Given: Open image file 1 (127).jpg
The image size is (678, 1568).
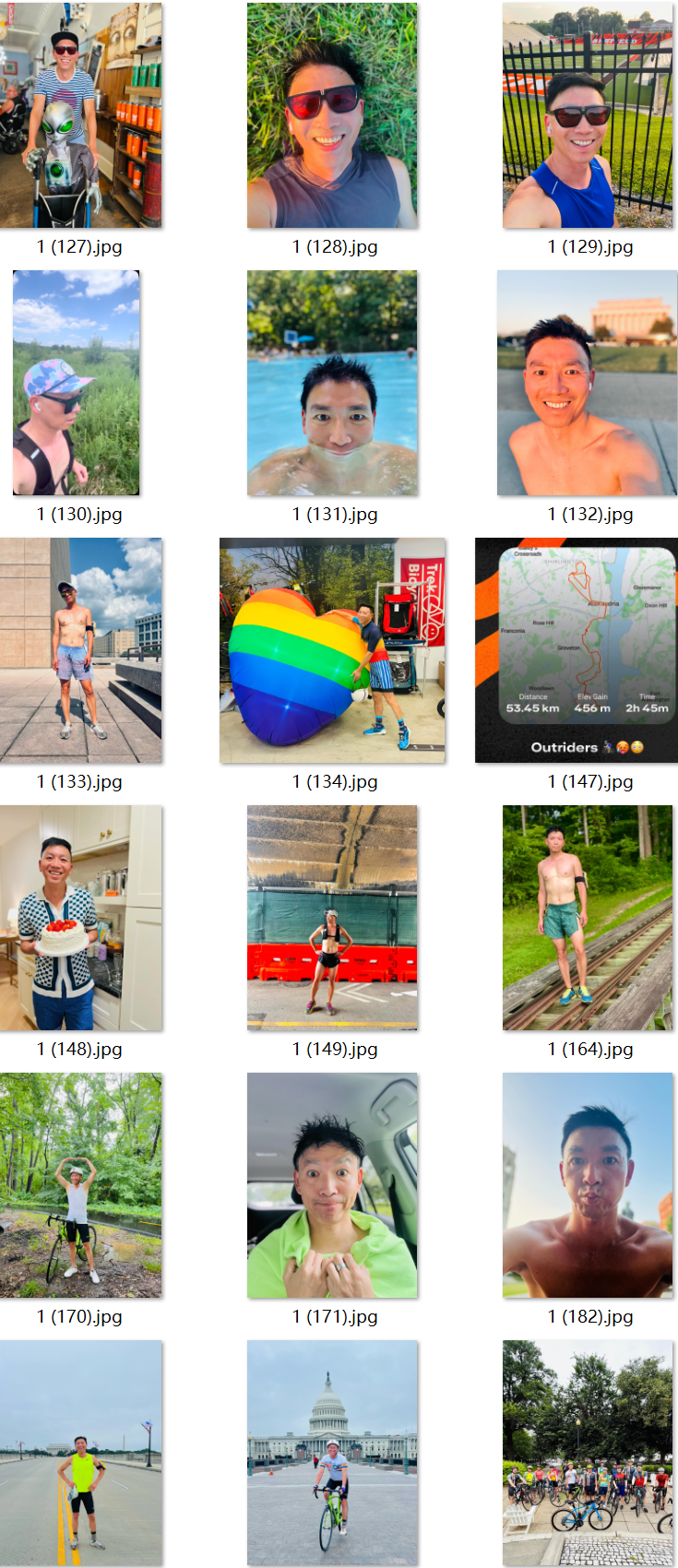Looking at the screenshot, I should pyautogui.click(x=81, y=115).
